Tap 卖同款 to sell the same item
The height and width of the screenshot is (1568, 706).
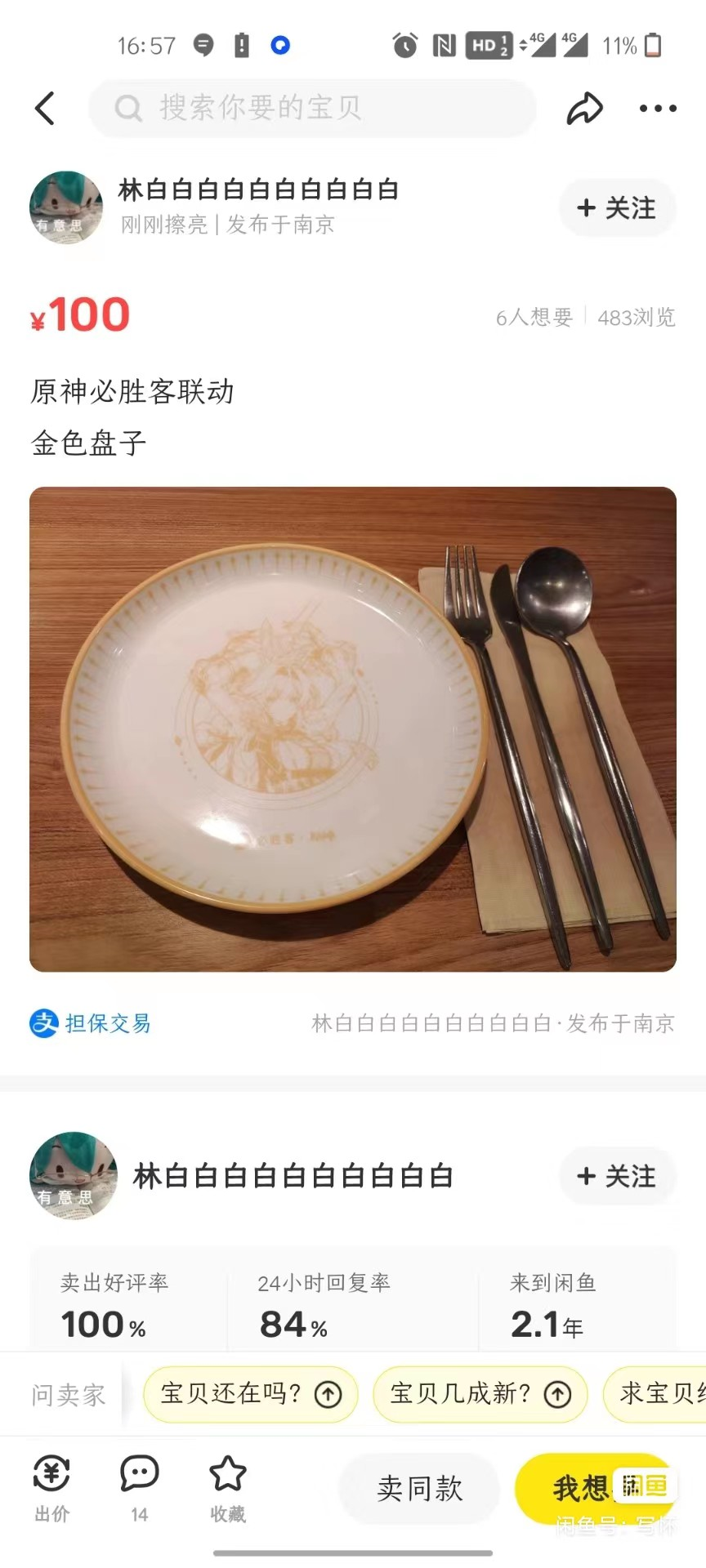click(x=419, y=1489)
